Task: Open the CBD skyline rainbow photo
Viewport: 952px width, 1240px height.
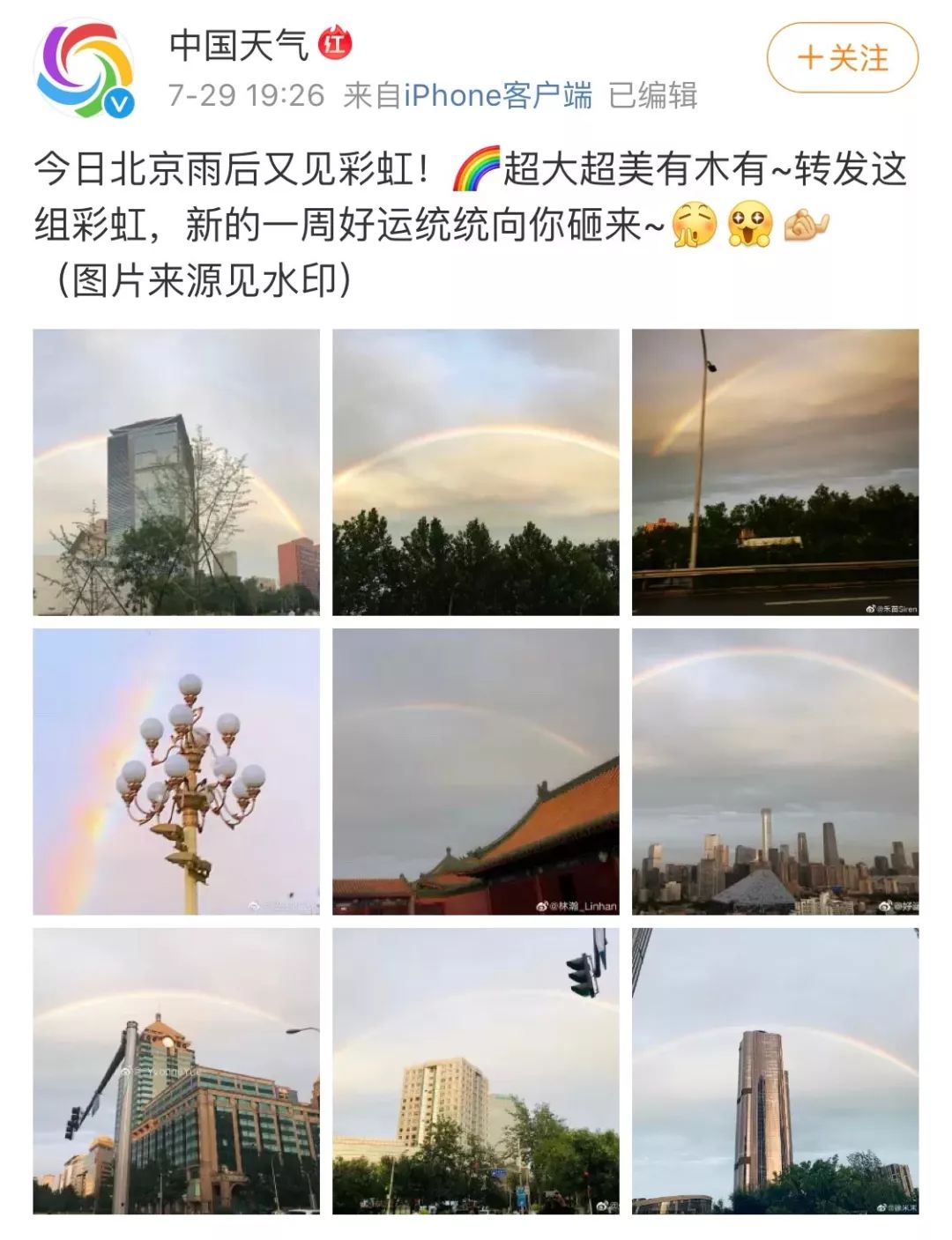Action: point(776,771)
